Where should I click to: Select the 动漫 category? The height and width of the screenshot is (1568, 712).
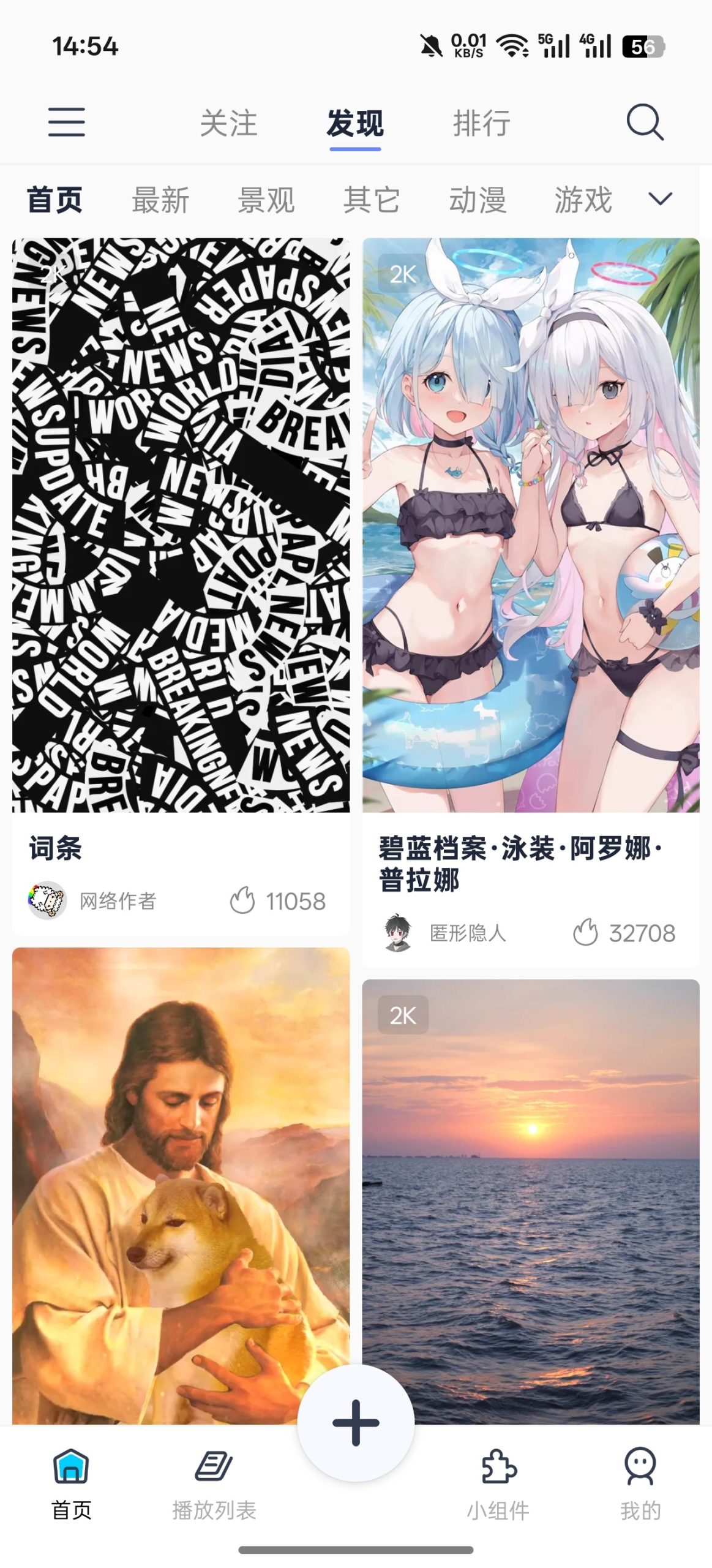[476, 198]
